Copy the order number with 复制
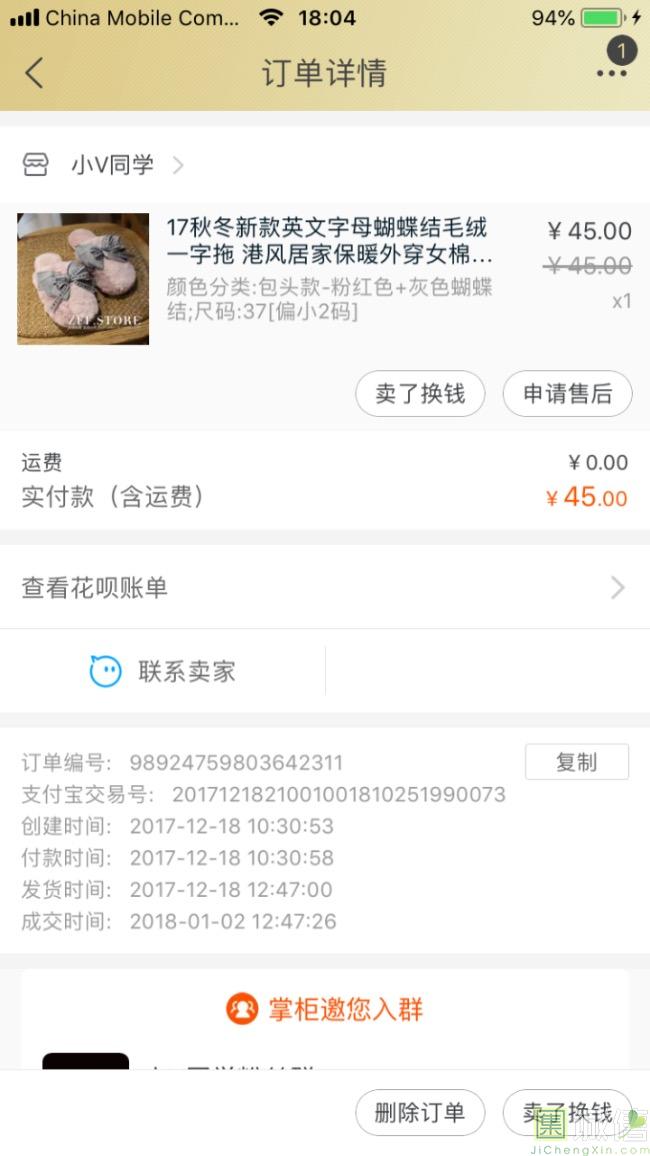650x1156 pixels. coord(576,762)
